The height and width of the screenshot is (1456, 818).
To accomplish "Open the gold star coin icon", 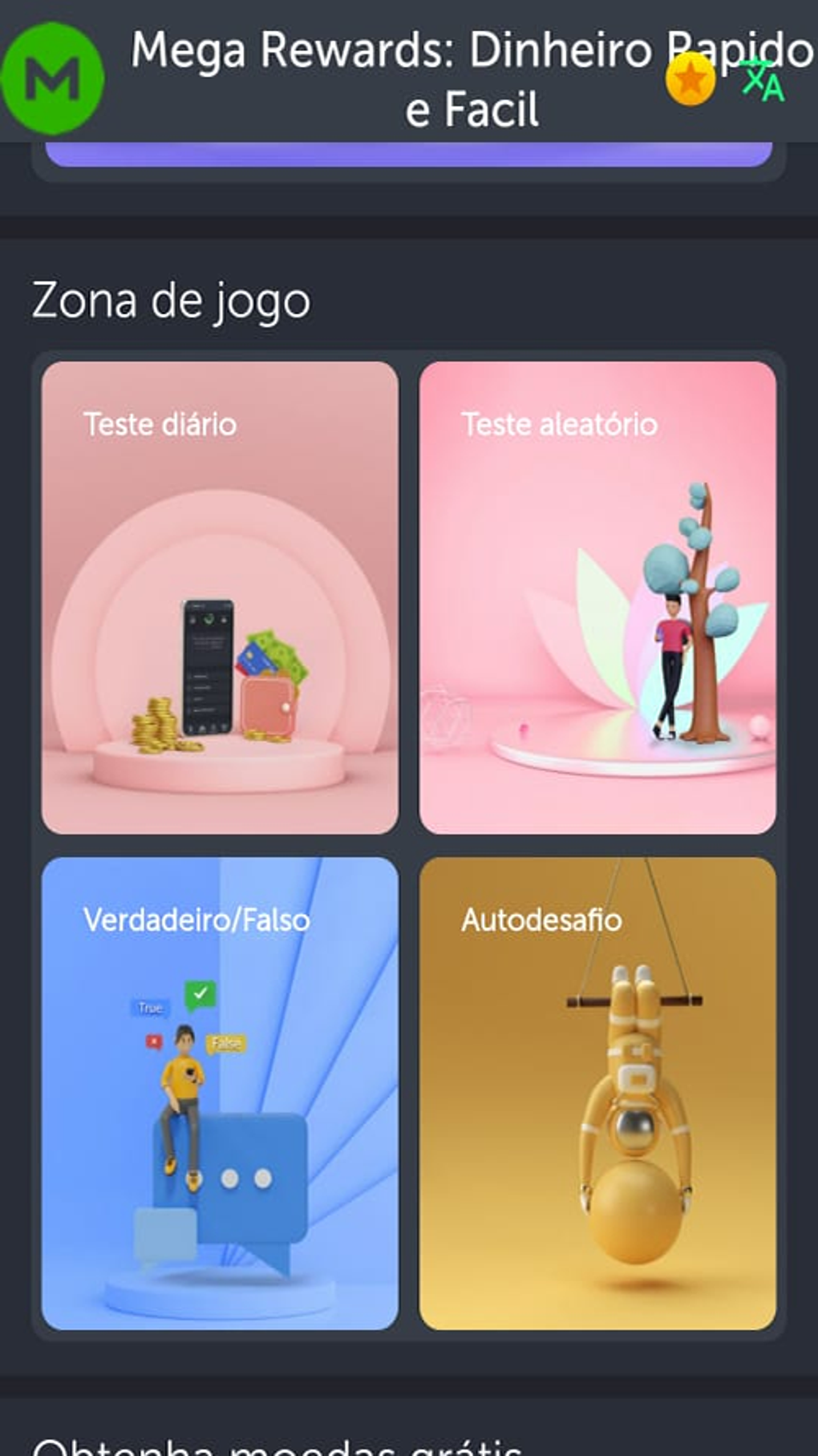I will [x=690, y=79].
